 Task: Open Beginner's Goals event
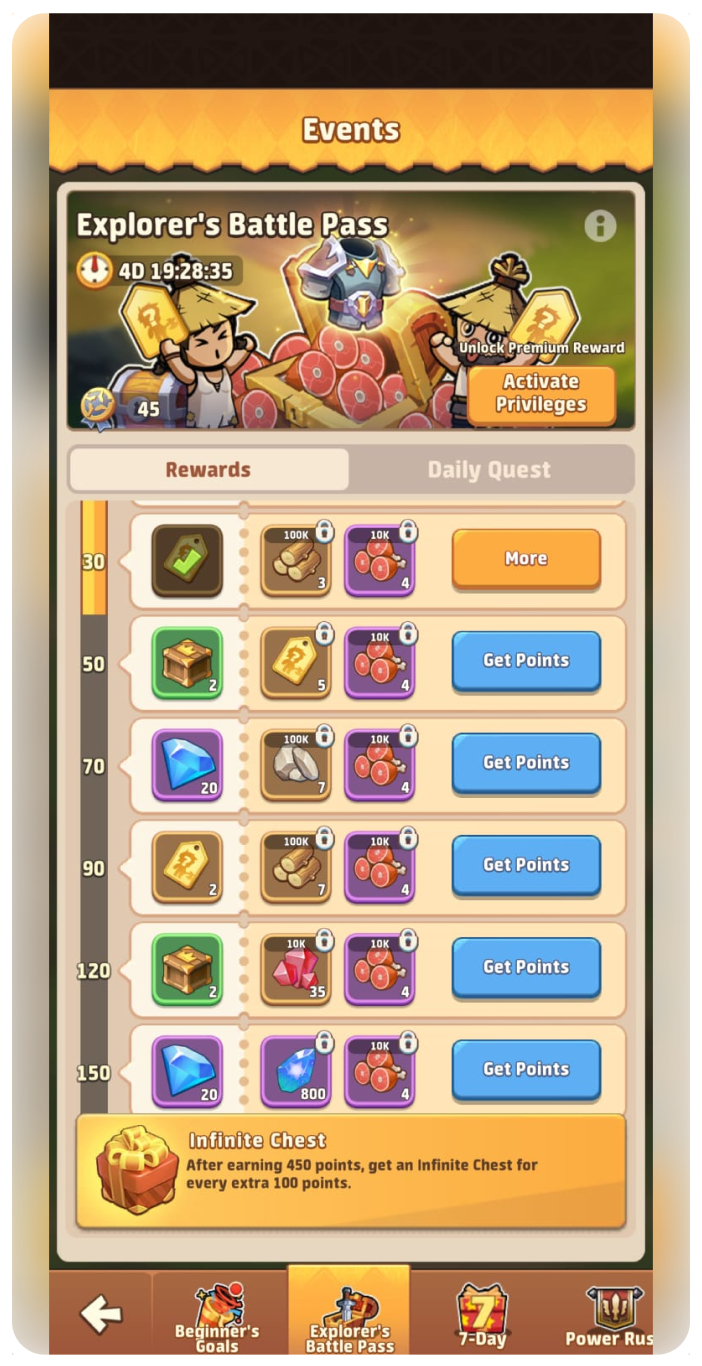tap(217, 1314)
